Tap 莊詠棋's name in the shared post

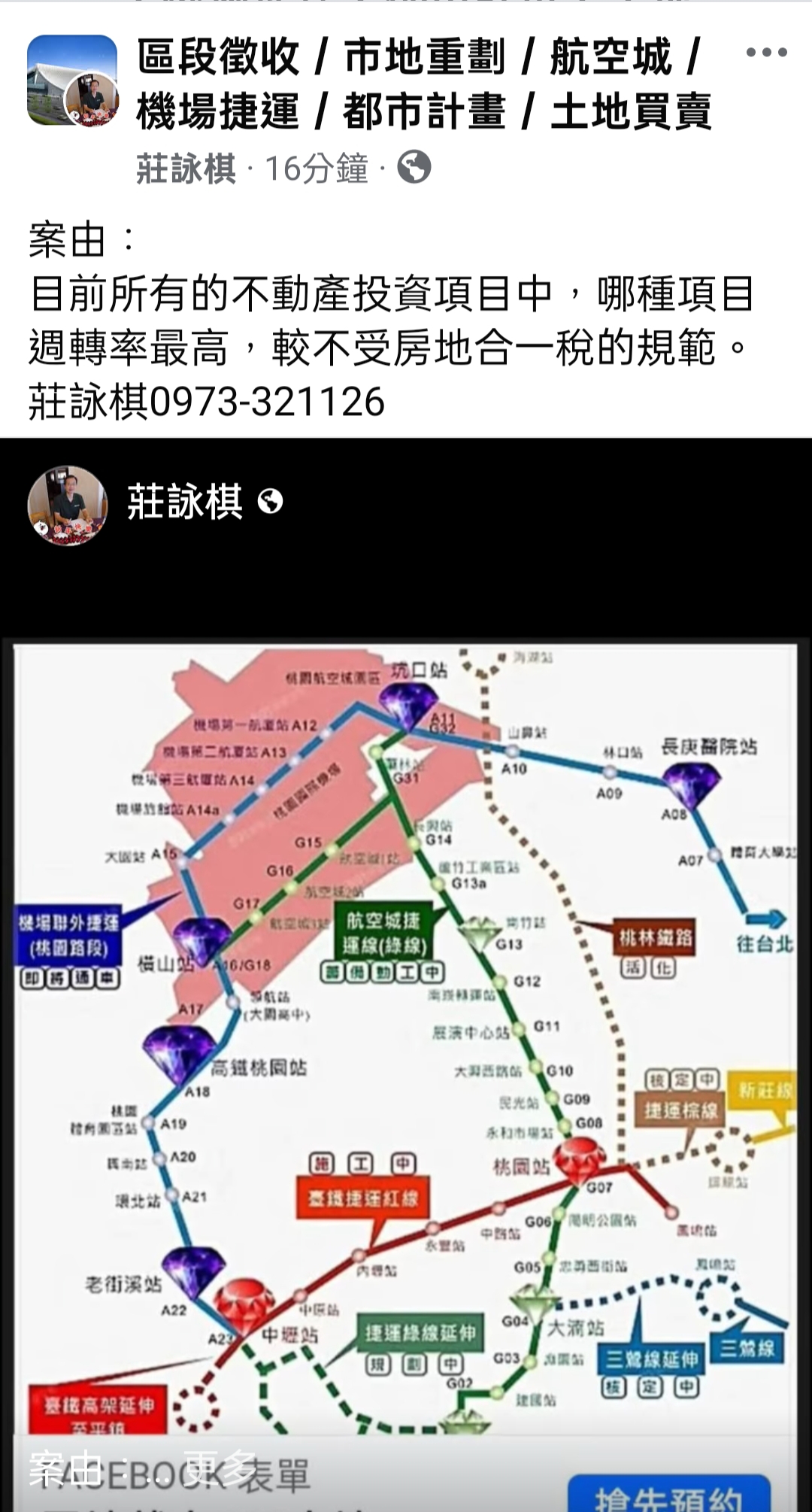click(x=185, y=502)
